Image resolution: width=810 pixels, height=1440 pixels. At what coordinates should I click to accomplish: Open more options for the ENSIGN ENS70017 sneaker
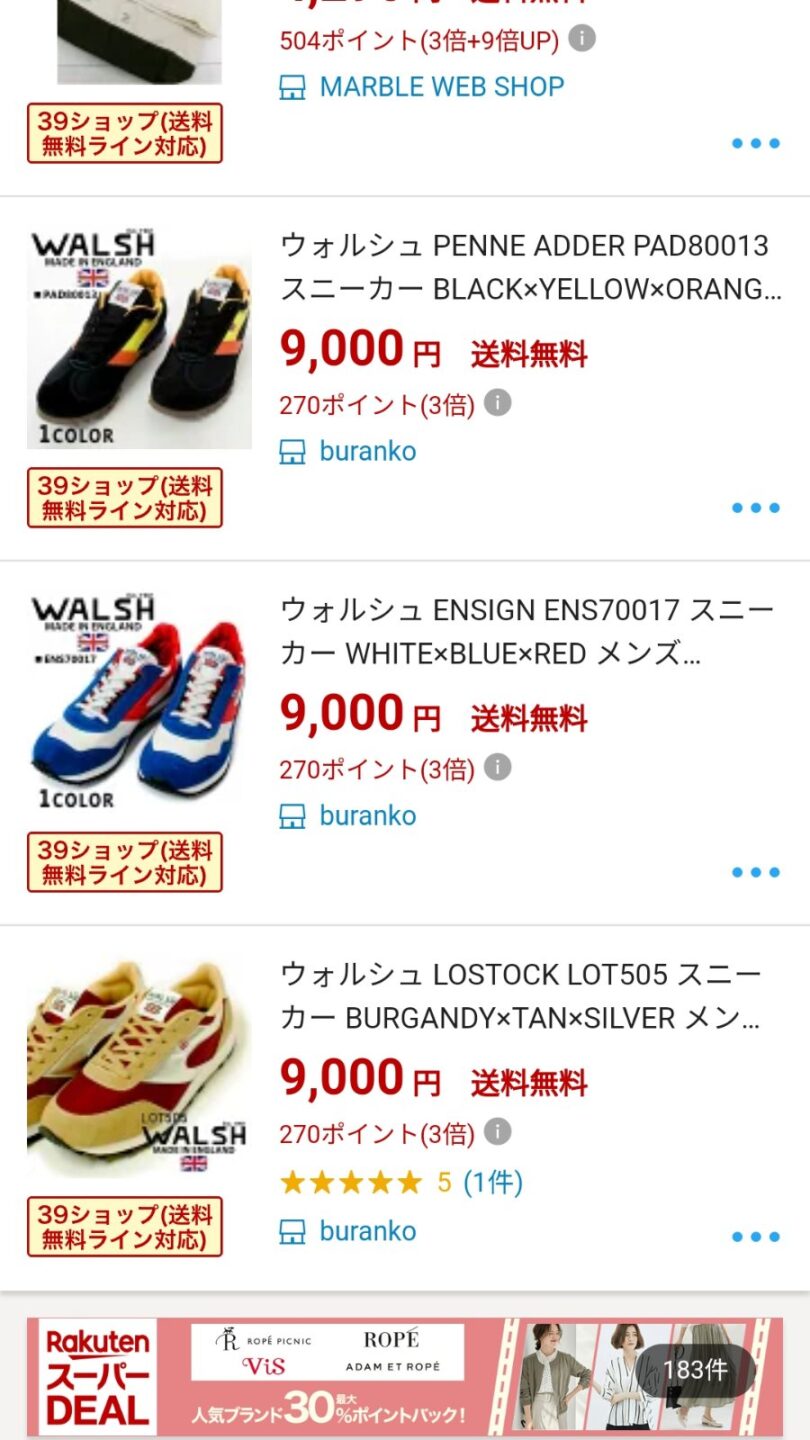pos(755,872)
